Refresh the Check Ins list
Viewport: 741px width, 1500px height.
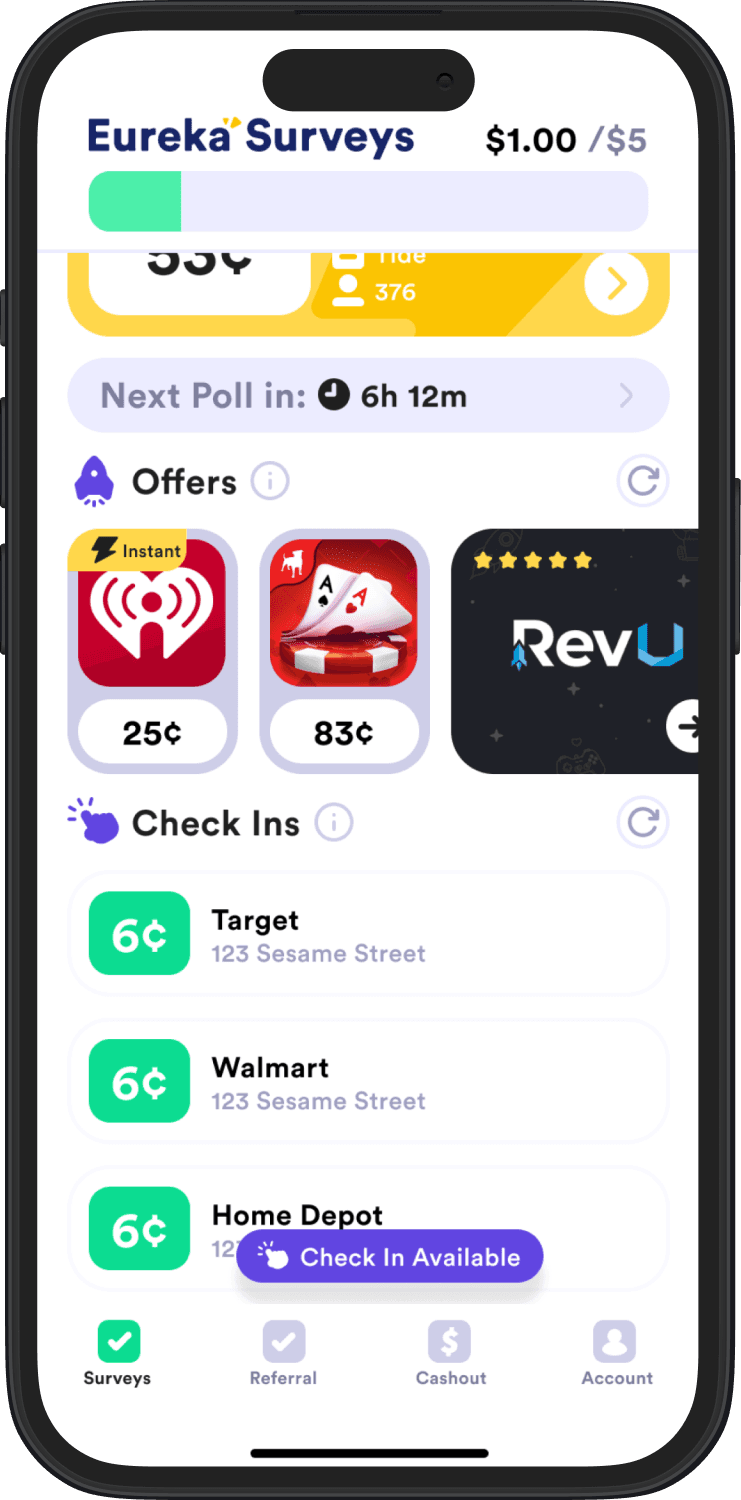click(x=642, y=823)
